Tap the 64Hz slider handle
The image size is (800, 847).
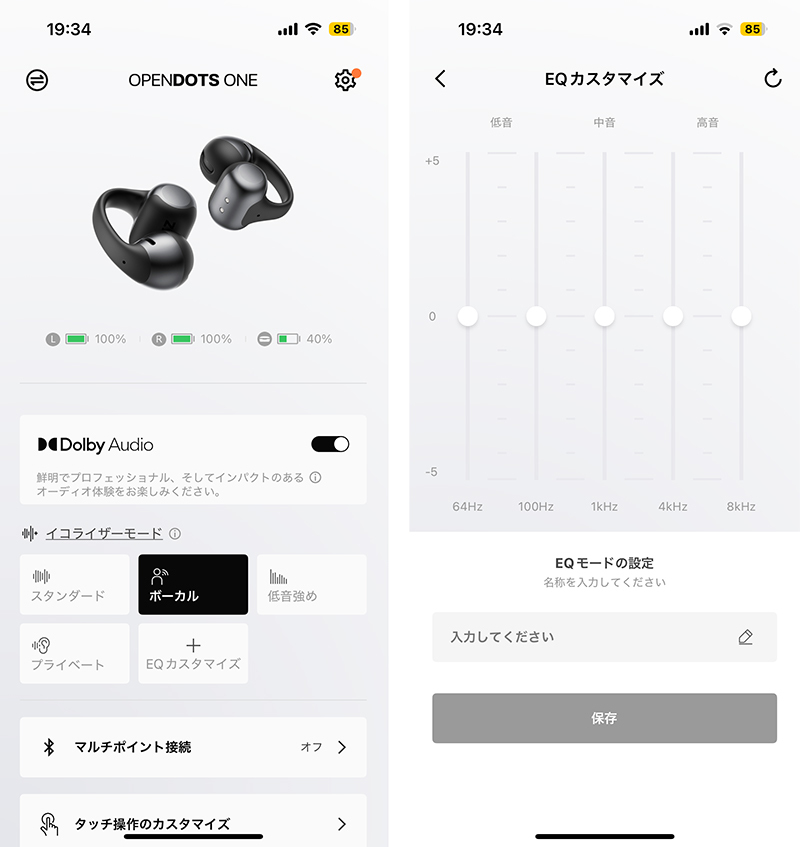(468, 316)
